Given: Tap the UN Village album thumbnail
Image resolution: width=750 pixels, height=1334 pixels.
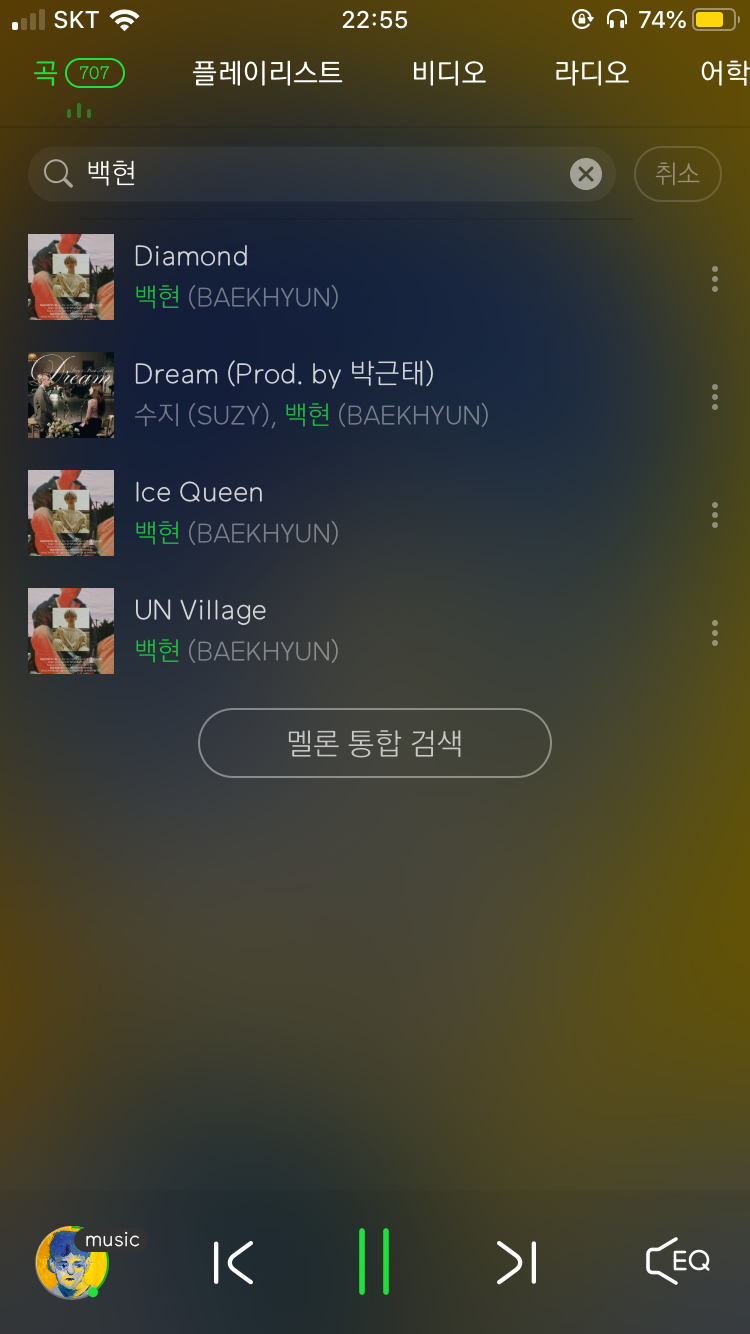Looking at the screenshot, I should [70, 631].
